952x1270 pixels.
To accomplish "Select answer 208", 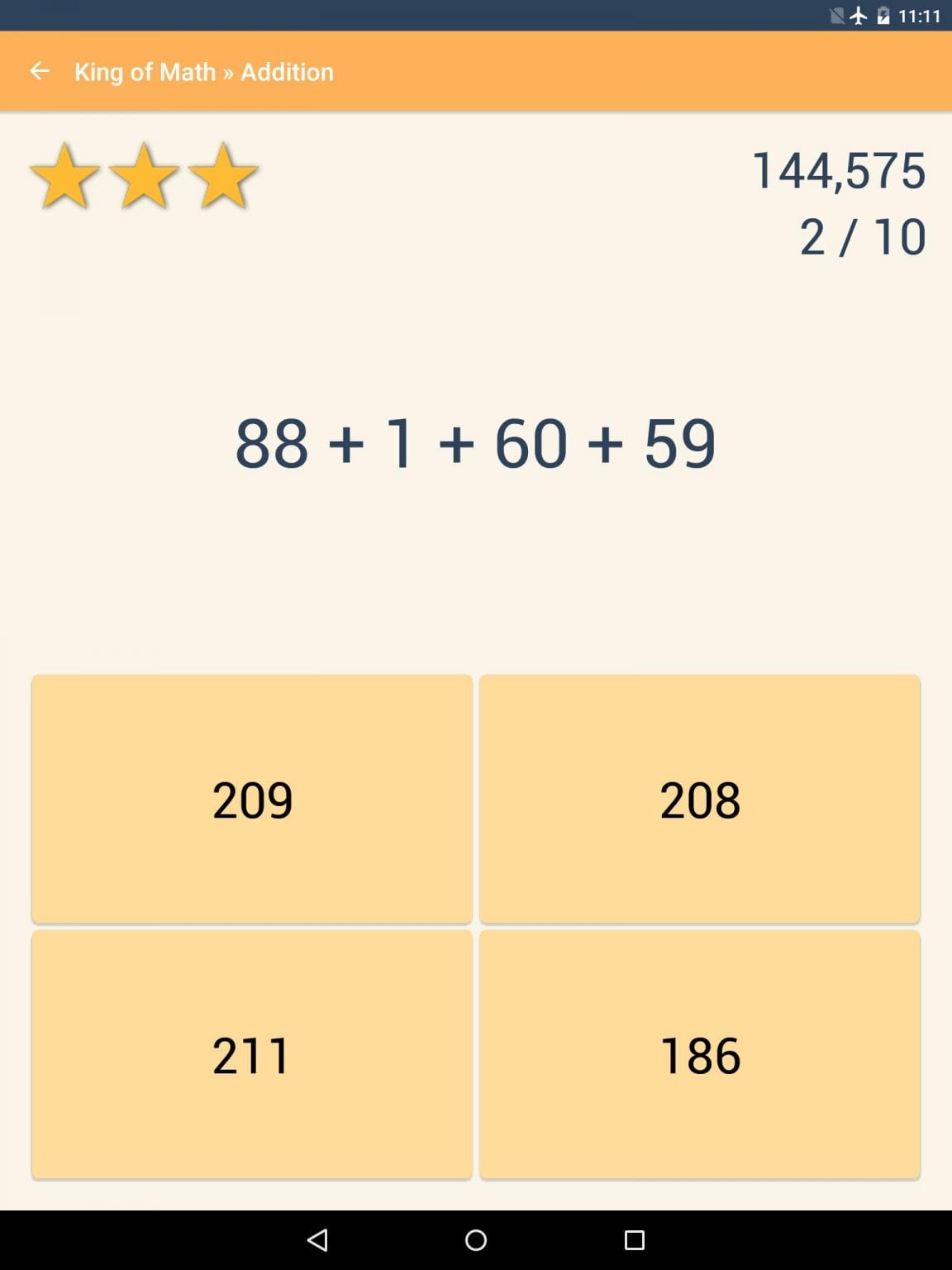I will [x=699, y=798].
